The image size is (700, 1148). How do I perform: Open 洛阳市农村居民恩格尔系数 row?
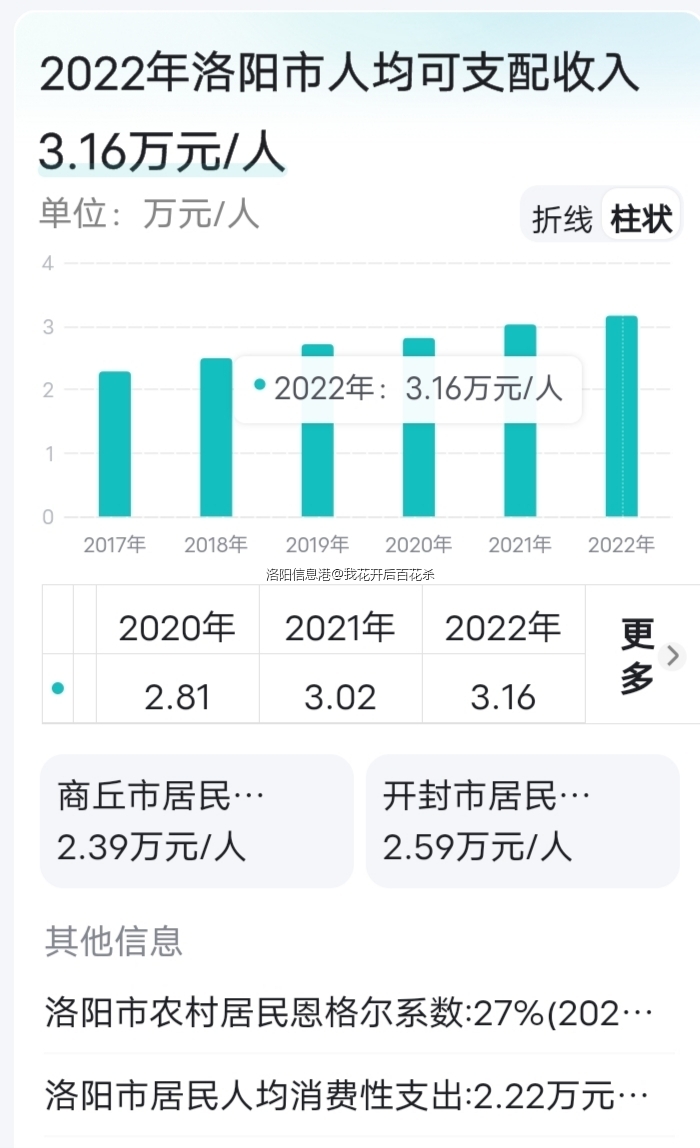pyautogui.click(x=350, y=1012)
